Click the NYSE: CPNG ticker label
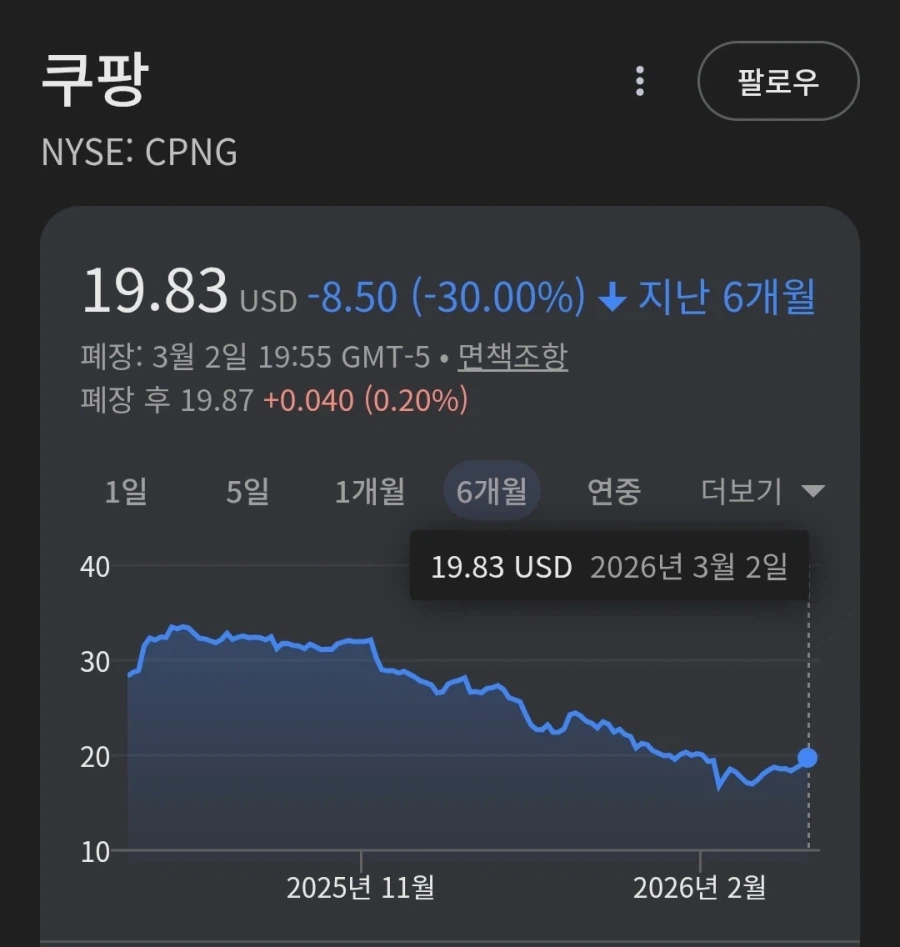 coord(140,152)
